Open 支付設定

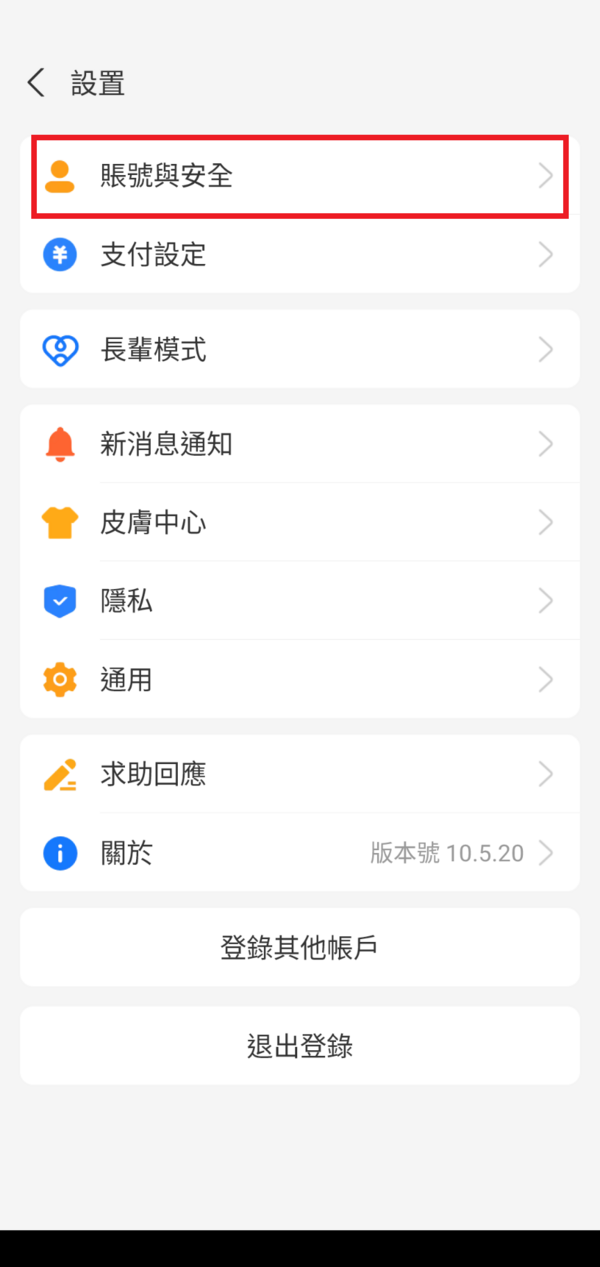(x=300, y=254)
